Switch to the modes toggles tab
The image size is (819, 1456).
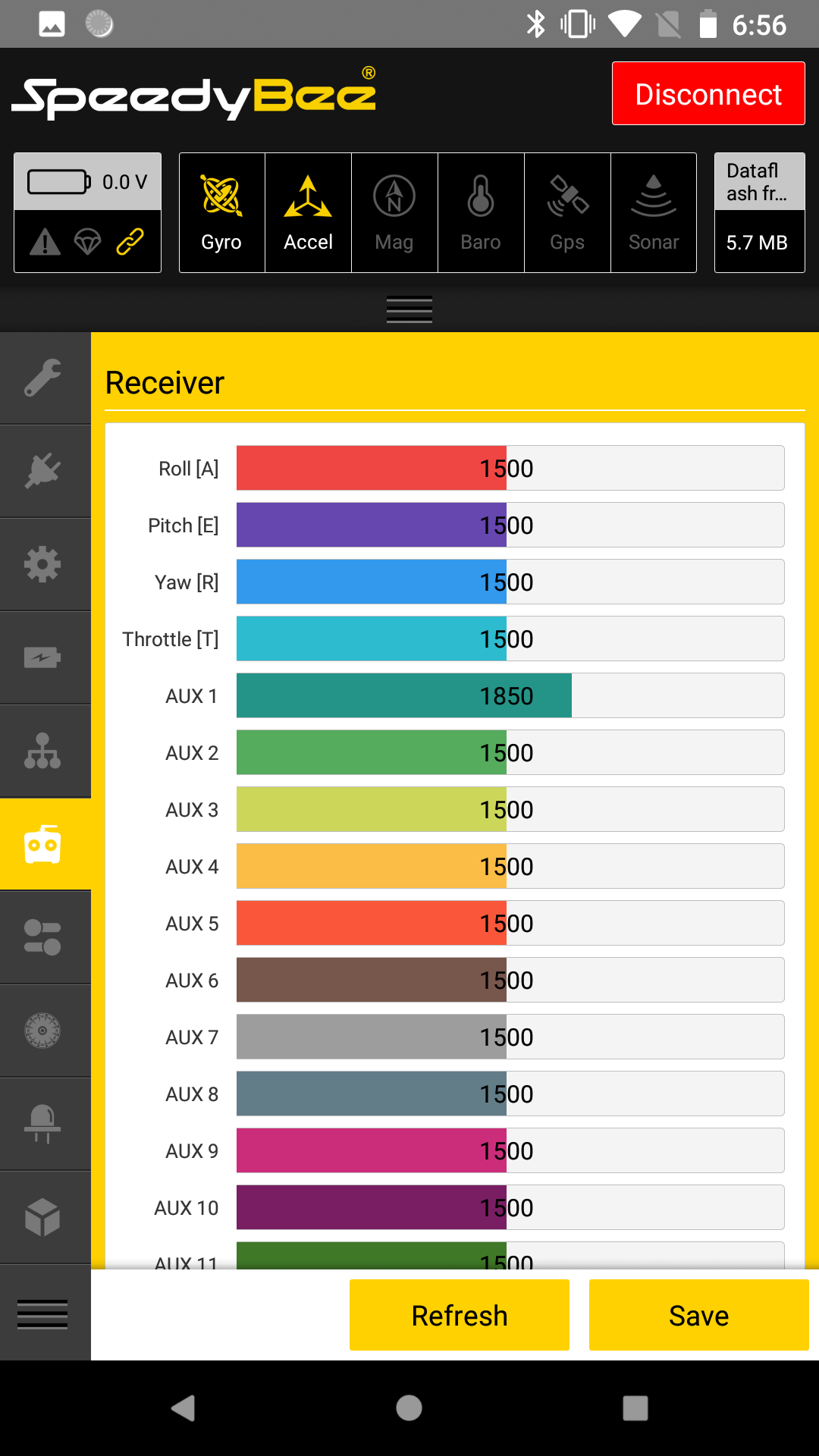tap(43, 937)
